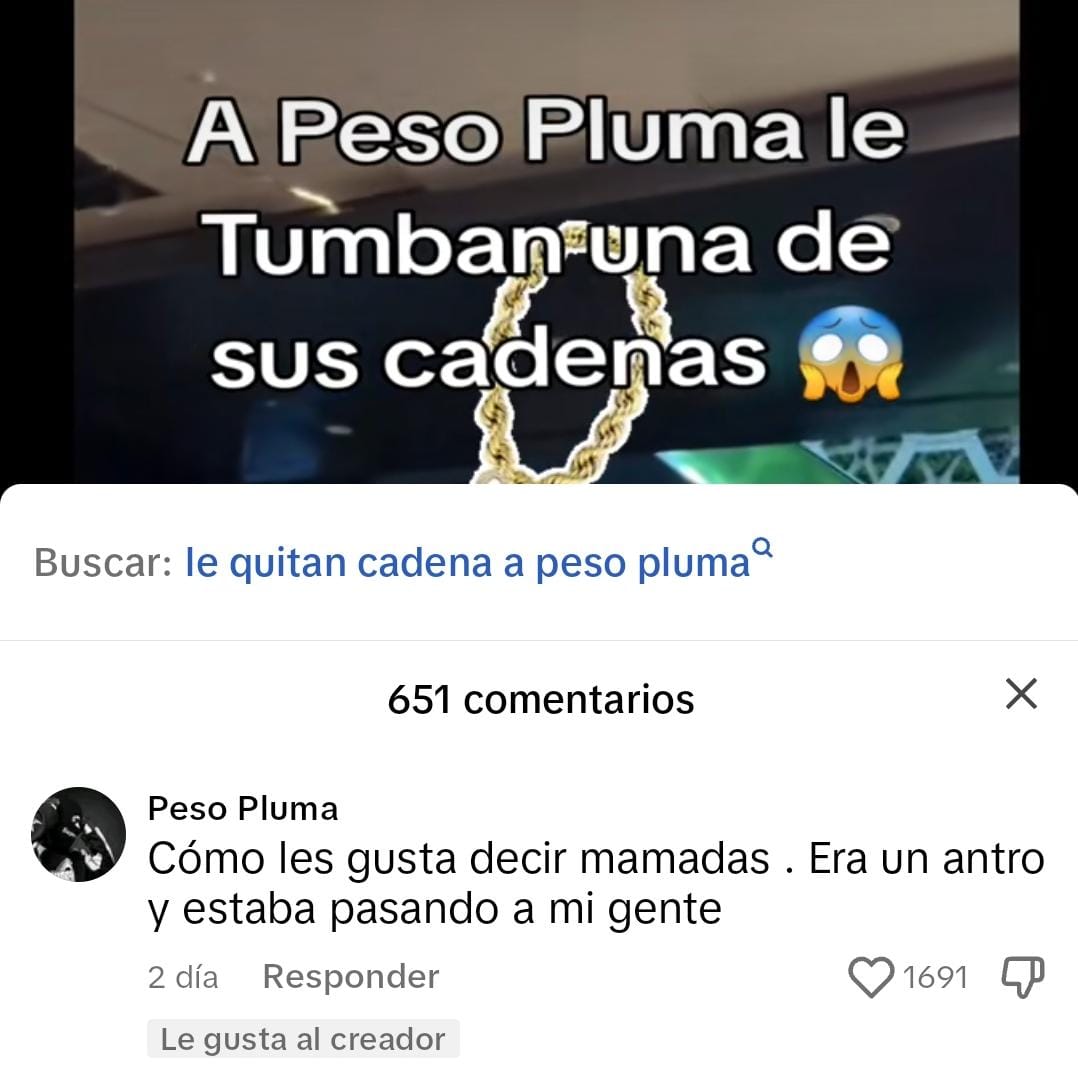Open suggested search 'le quitan cadena a peso pluma'
This screenshot has height=1088, width=1078.
(x=468, y=563)
